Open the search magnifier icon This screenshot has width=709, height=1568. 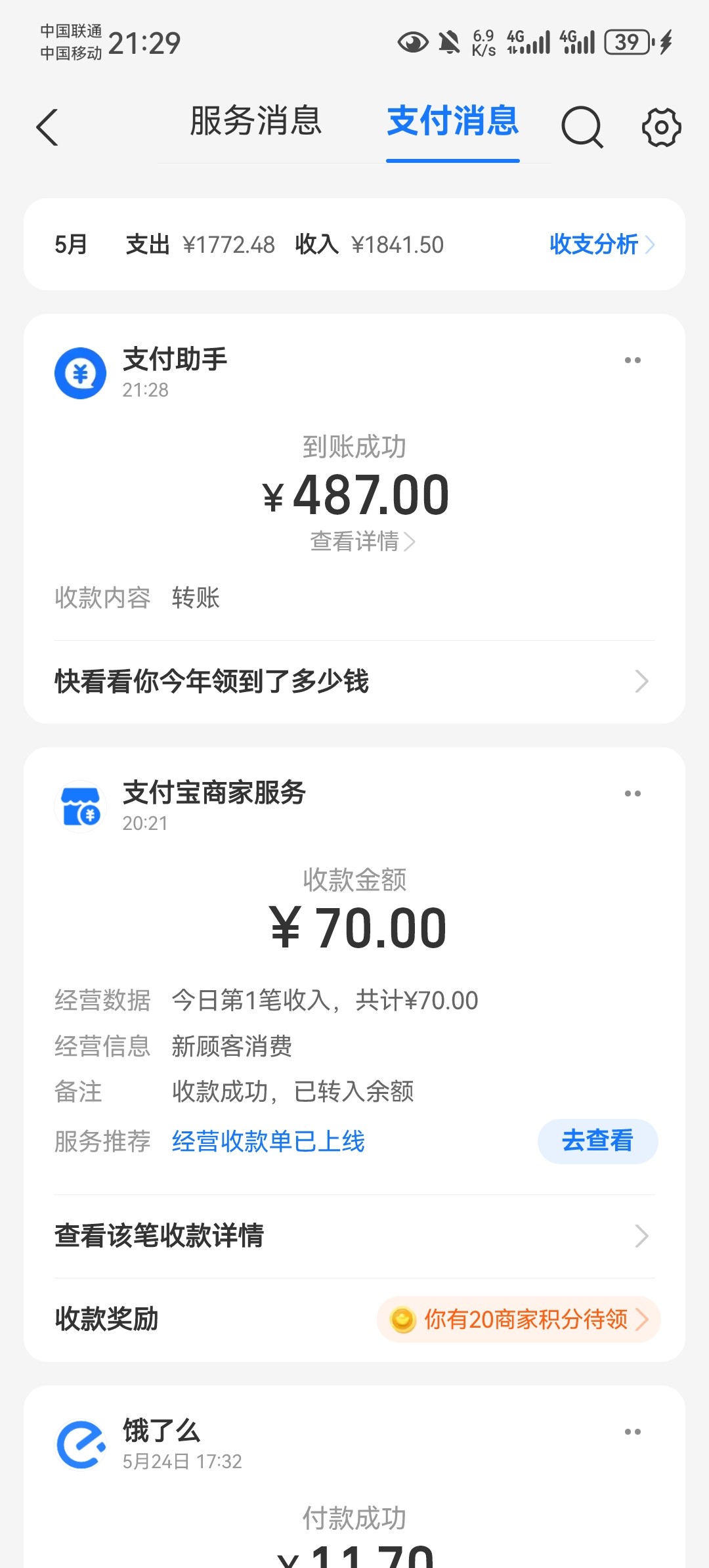(582, 127)
